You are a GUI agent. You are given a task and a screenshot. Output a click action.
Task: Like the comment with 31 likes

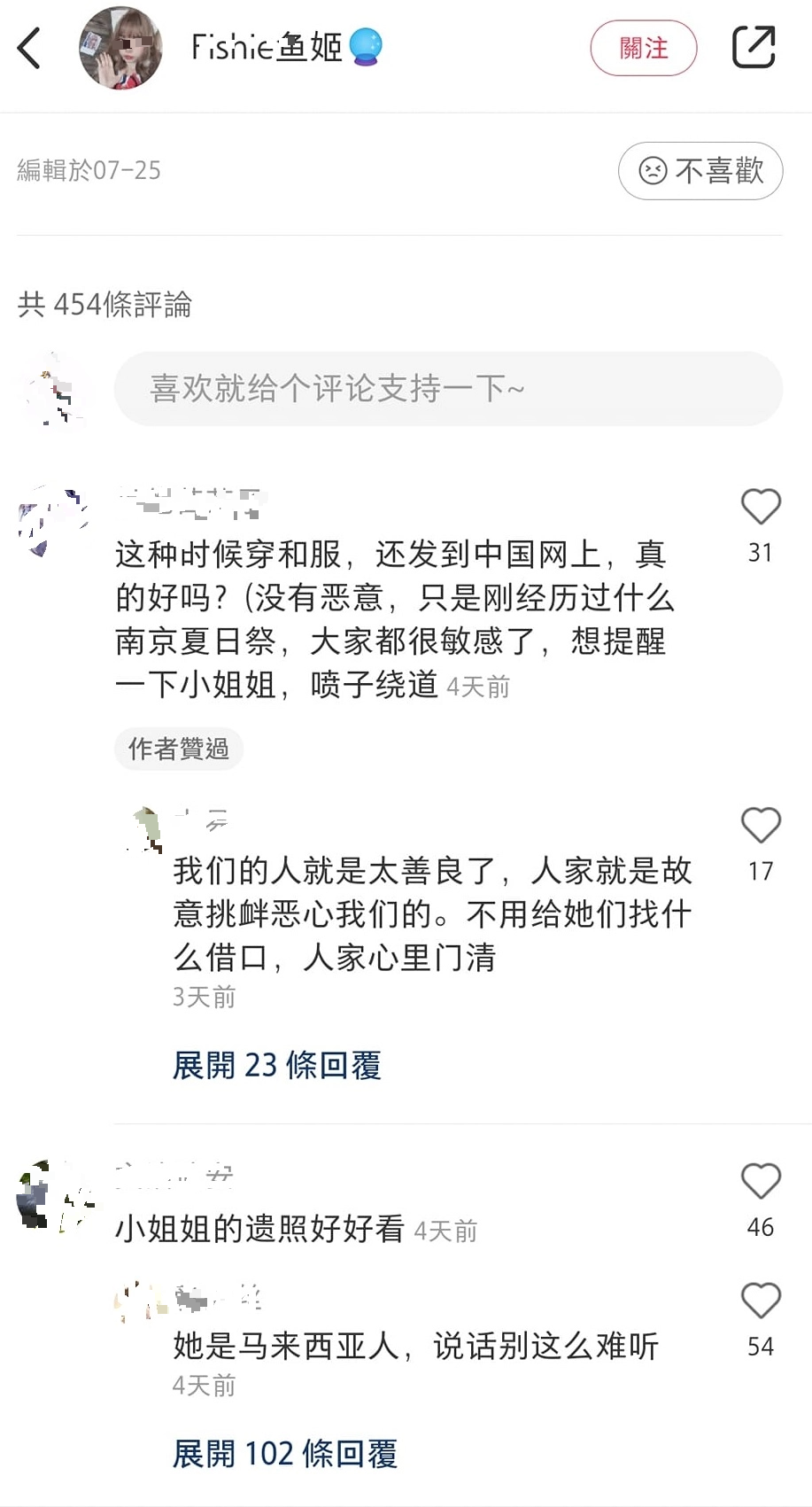click(x=759, y=507)
